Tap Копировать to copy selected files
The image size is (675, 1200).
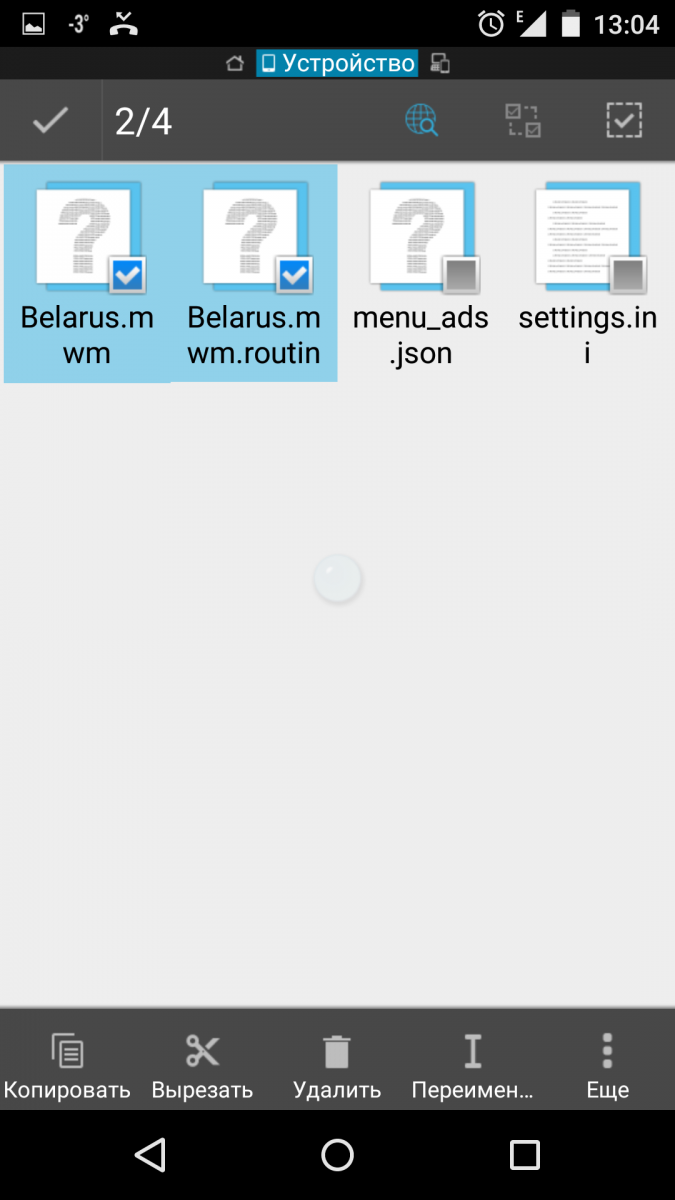click(x=67, y=1066)
